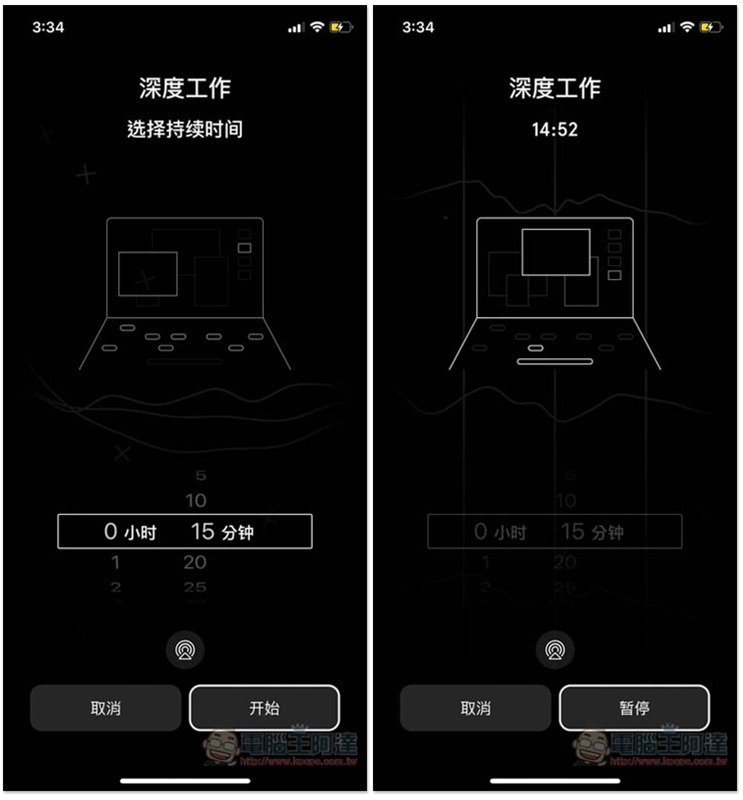Image resolution: width=743 pixels, height=800 pixels.
Task: Tap 暂停 to pause the running timer
Action: (x=634, y=708)
